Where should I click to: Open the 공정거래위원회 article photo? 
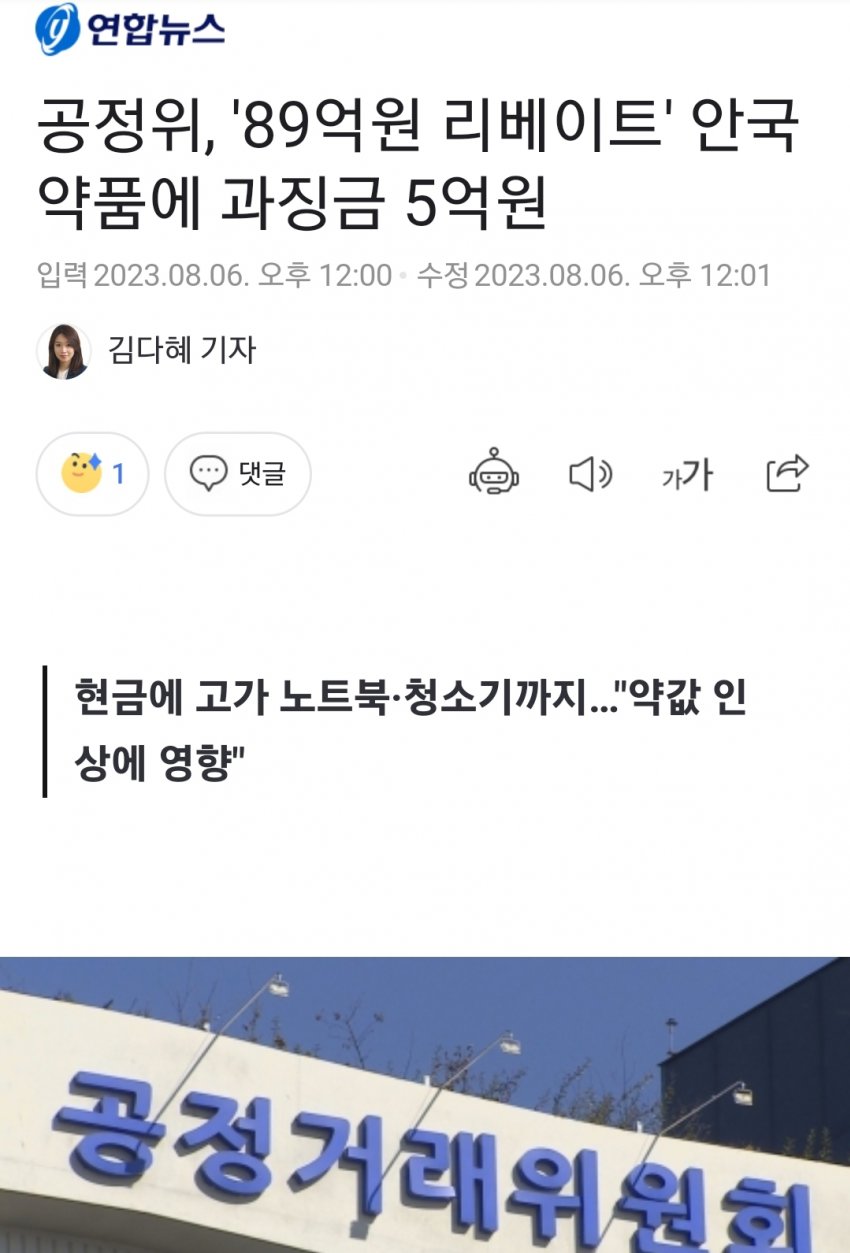pyautogui.click(x=425, y=1105)
